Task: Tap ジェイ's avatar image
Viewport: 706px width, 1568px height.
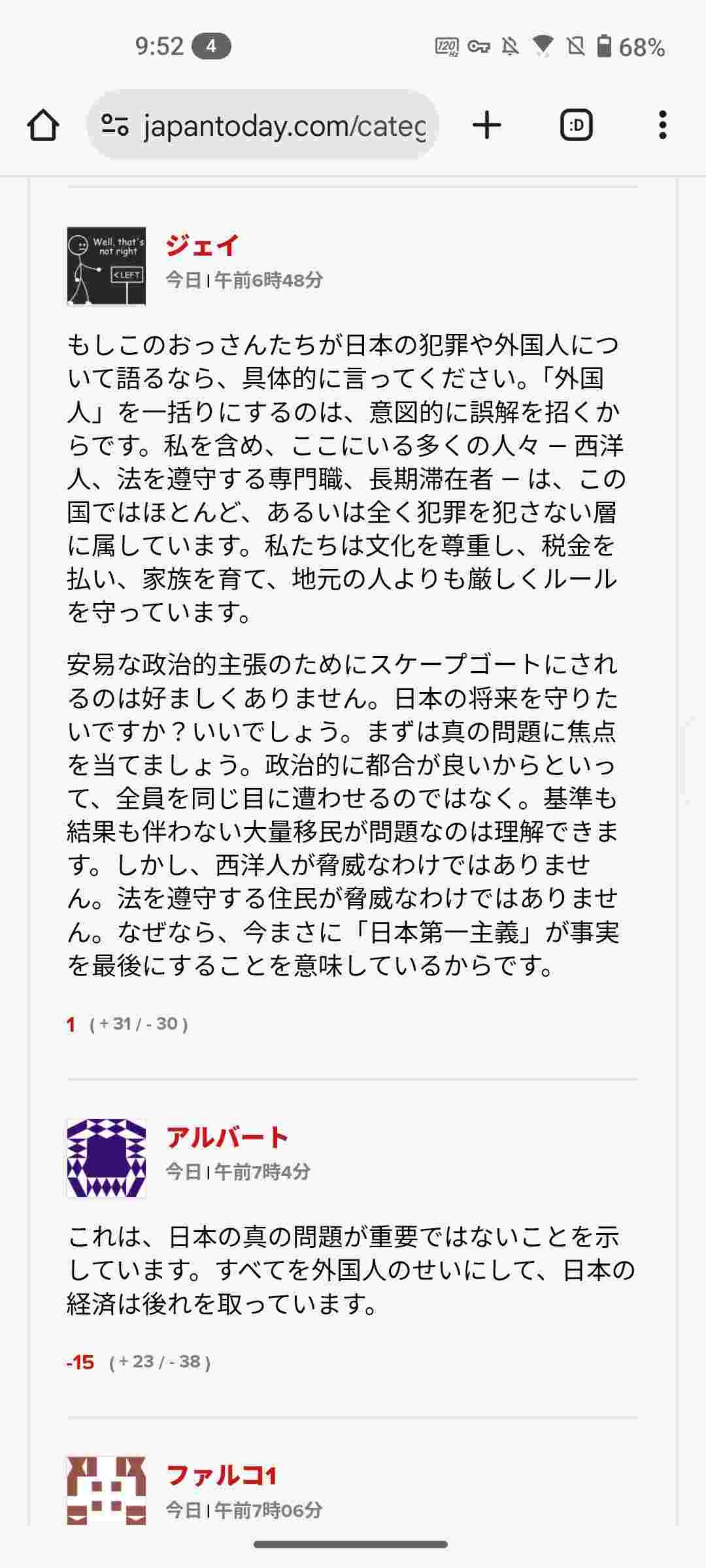Action: [x=107, y=267]
